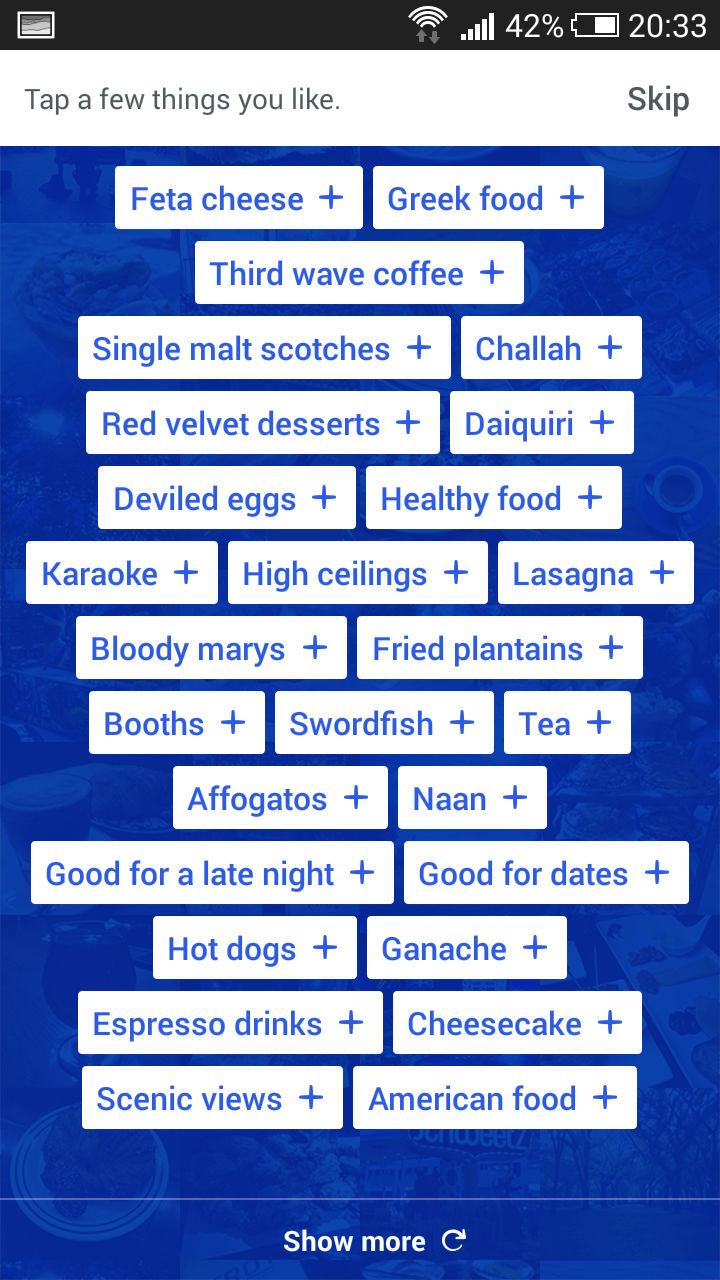The width and height of the screenshot is (720, 1280).
Task: Select Good for dates
Action: pos(546,873)
